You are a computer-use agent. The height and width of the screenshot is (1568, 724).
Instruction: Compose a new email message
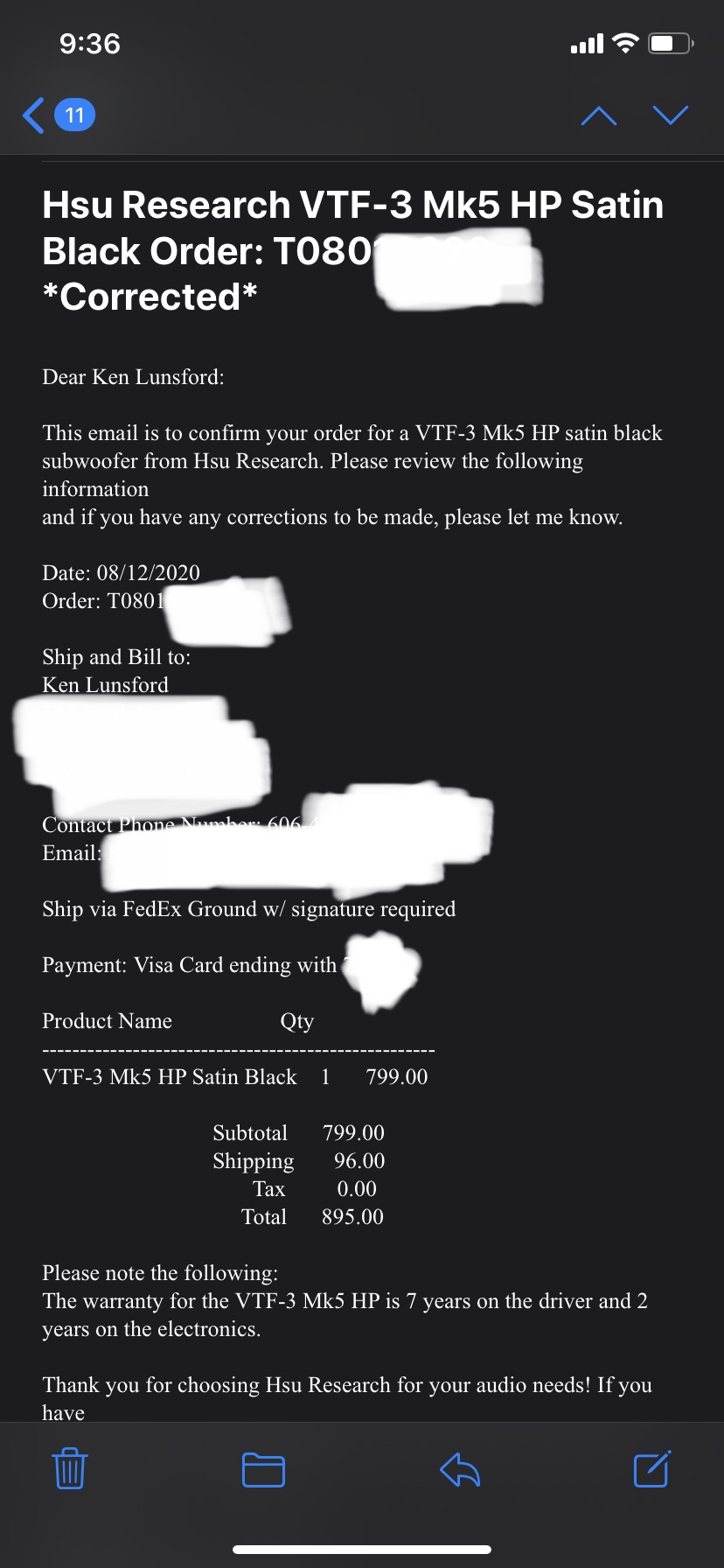tap(651, 1469)
